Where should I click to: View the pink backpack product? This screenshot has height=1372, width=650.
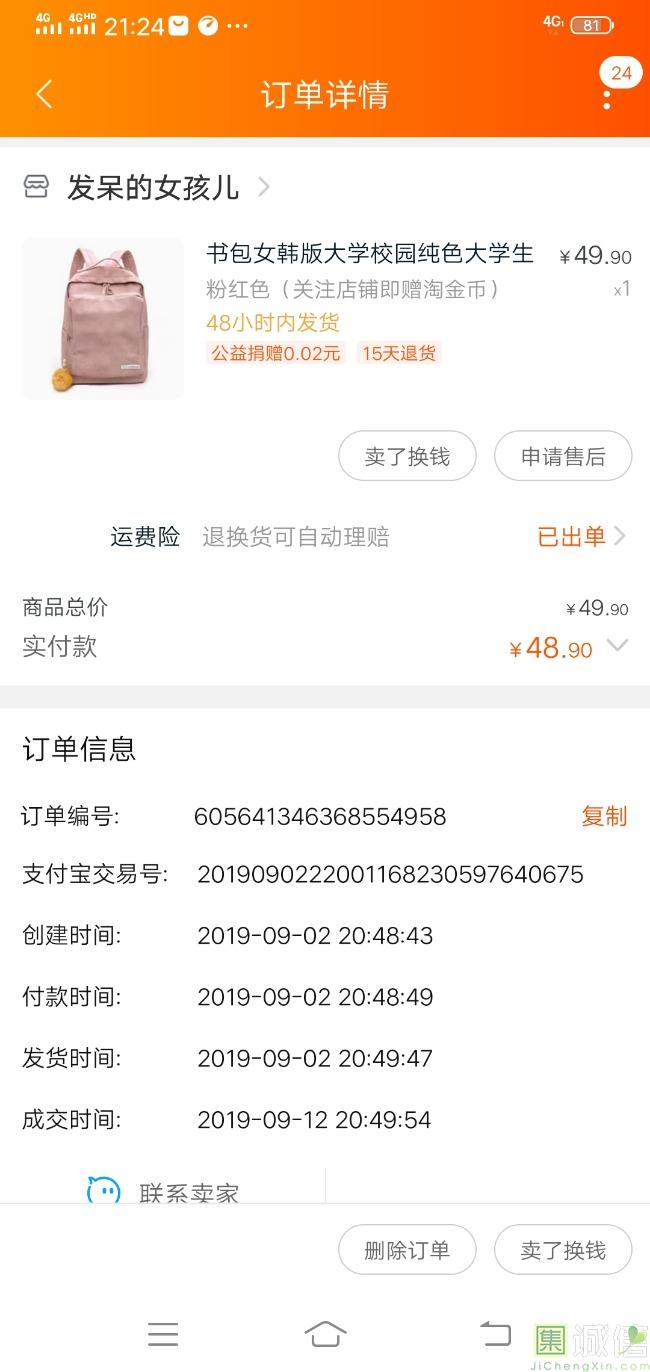click(103, 319)
